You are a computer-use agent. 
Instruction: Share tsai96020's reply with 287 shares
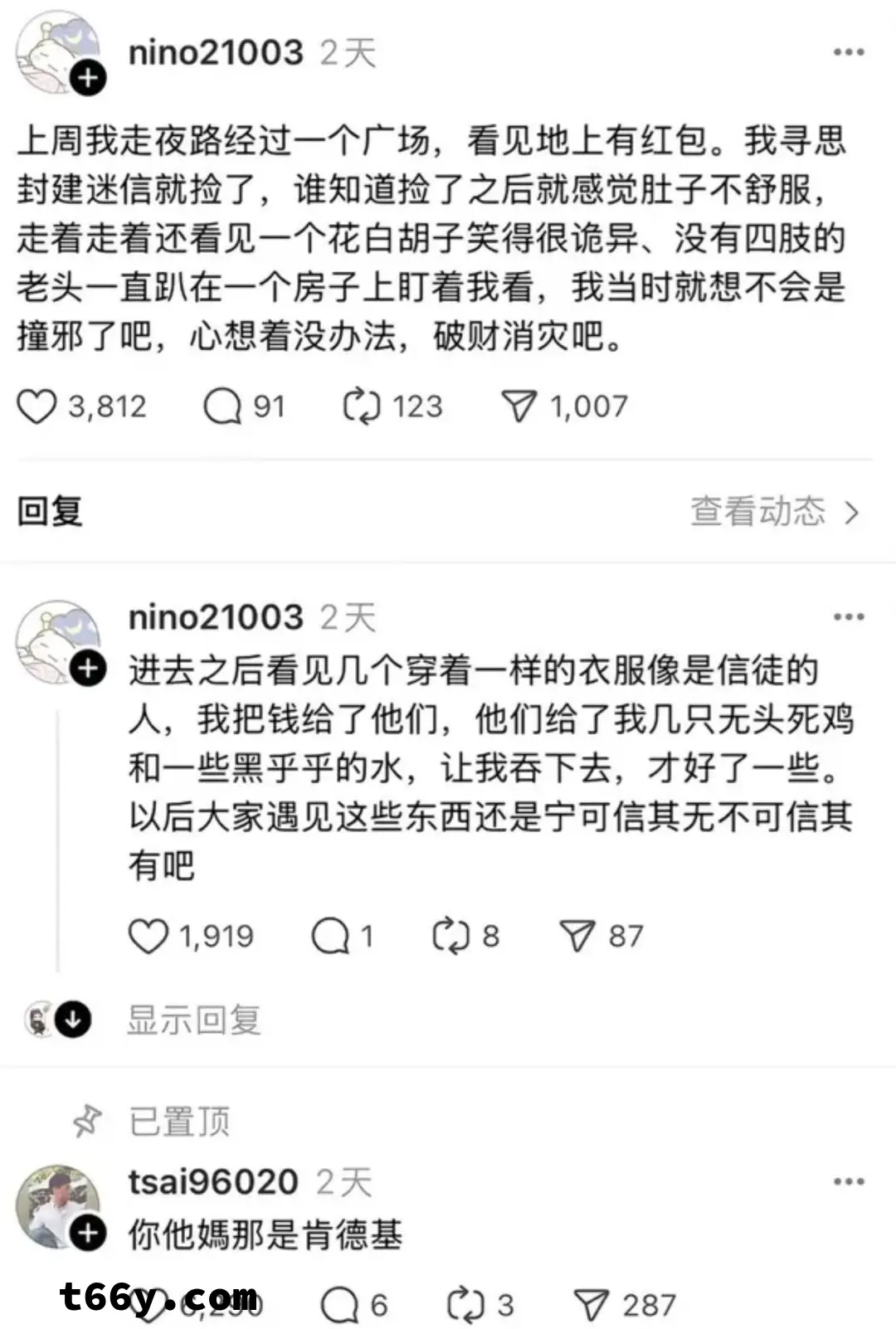coord(592,1305)
